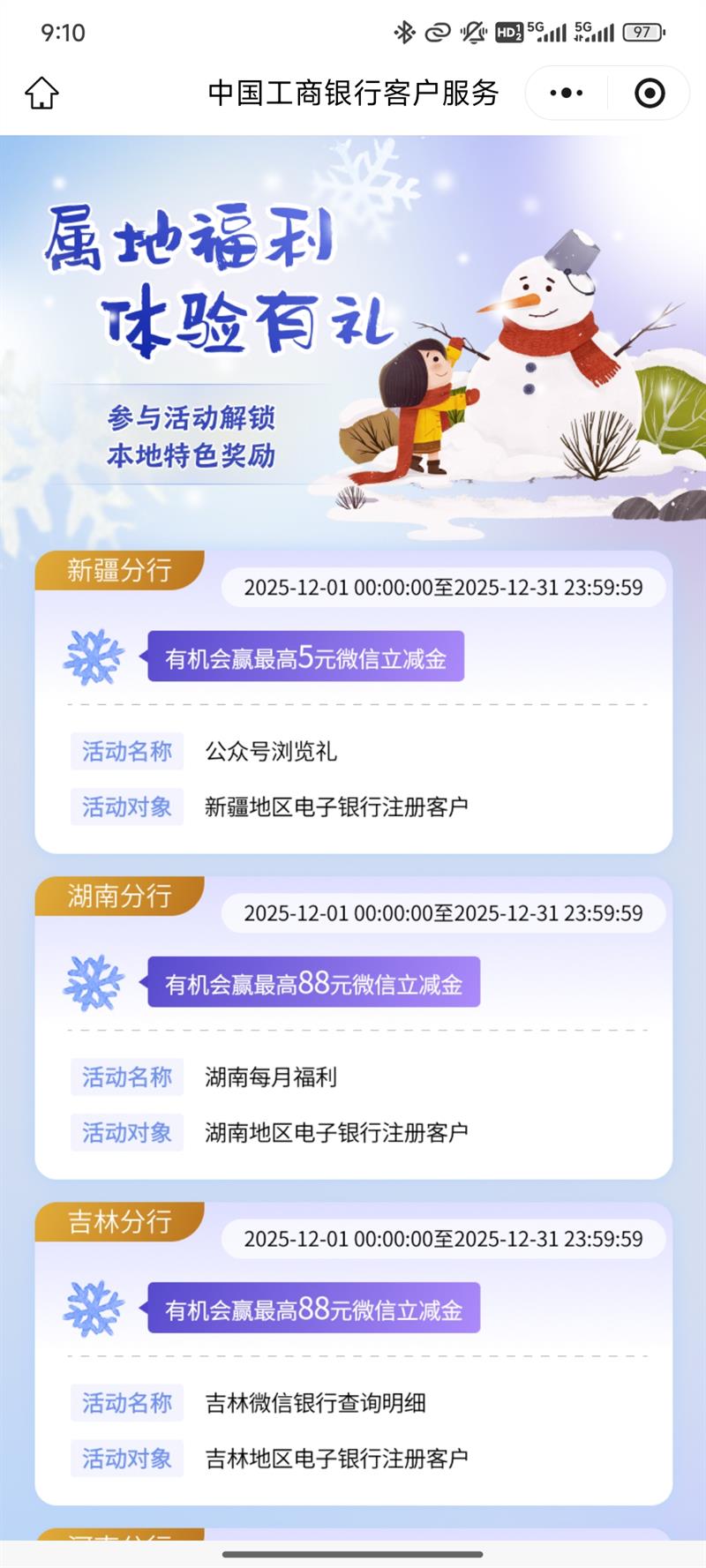Screen dimensions: 706x1568
Task: Select the 新疆分行 branch label
Action: coord(118,568)
